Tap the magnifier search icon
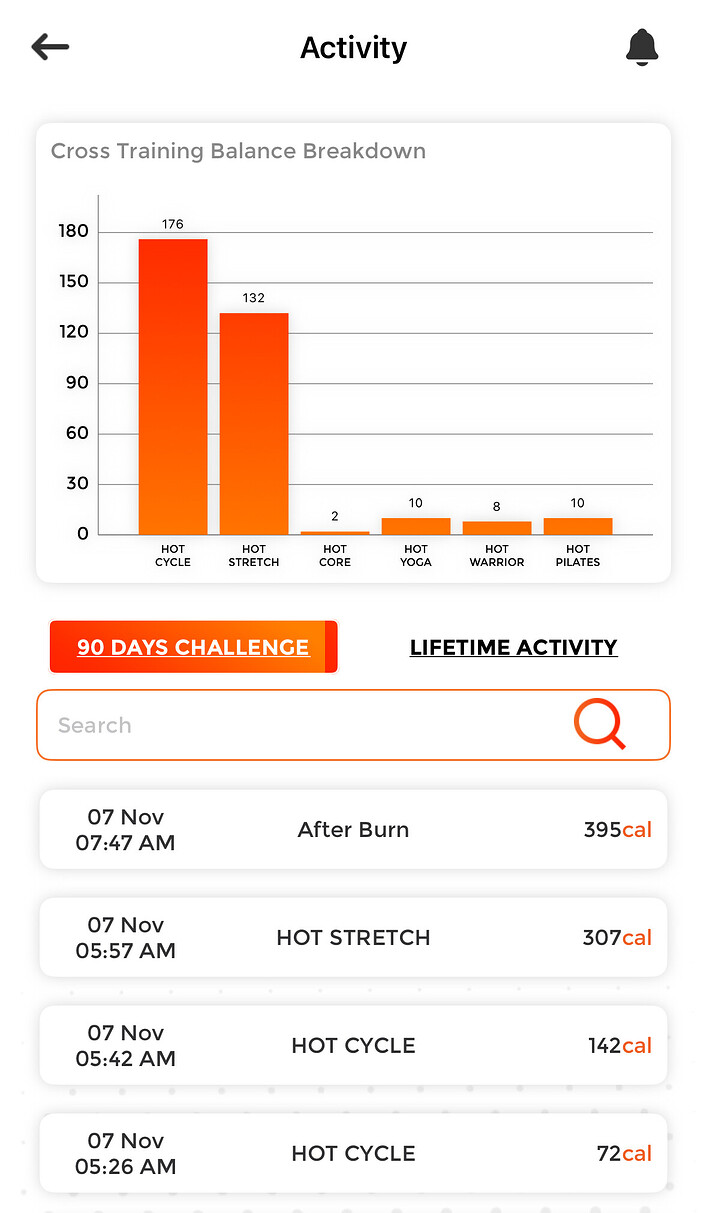This screenshot has height=1213, width=707. click(600, 725)
